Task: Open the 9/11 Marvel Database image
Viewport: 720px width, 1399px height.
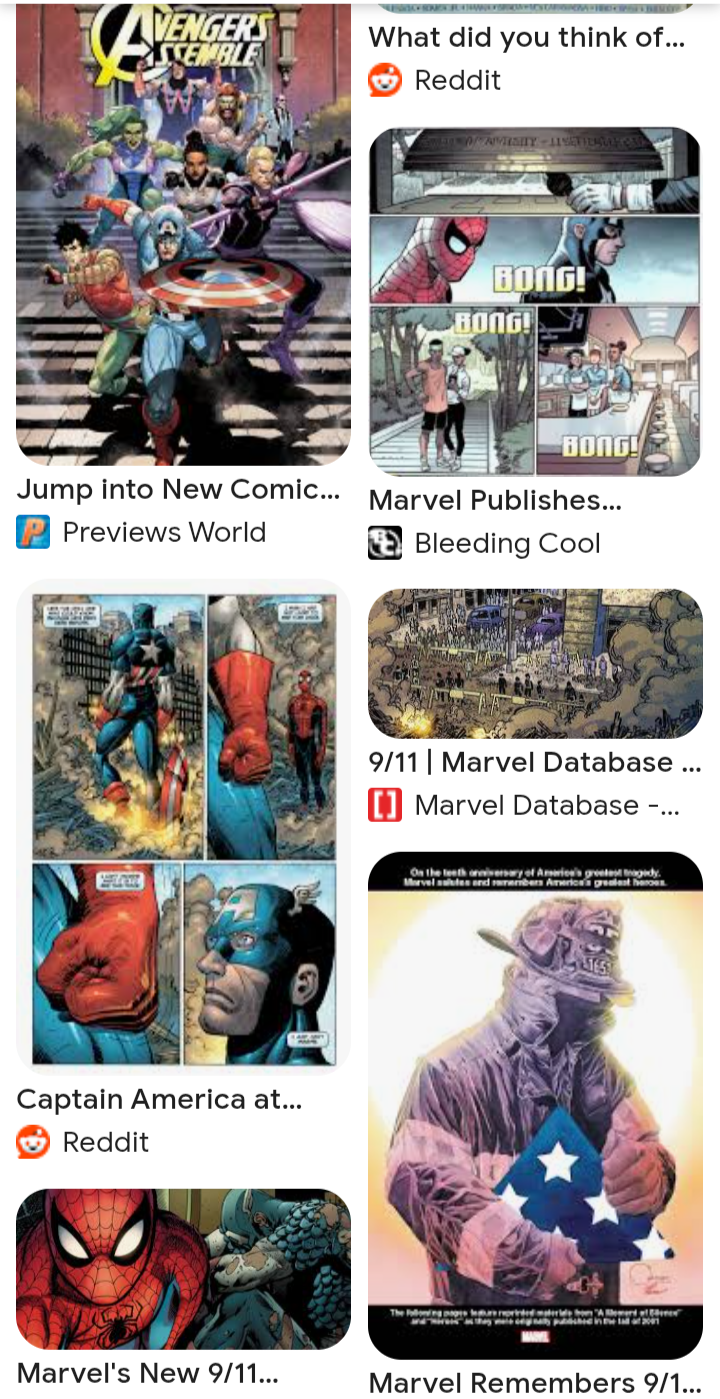Action: 535,663
